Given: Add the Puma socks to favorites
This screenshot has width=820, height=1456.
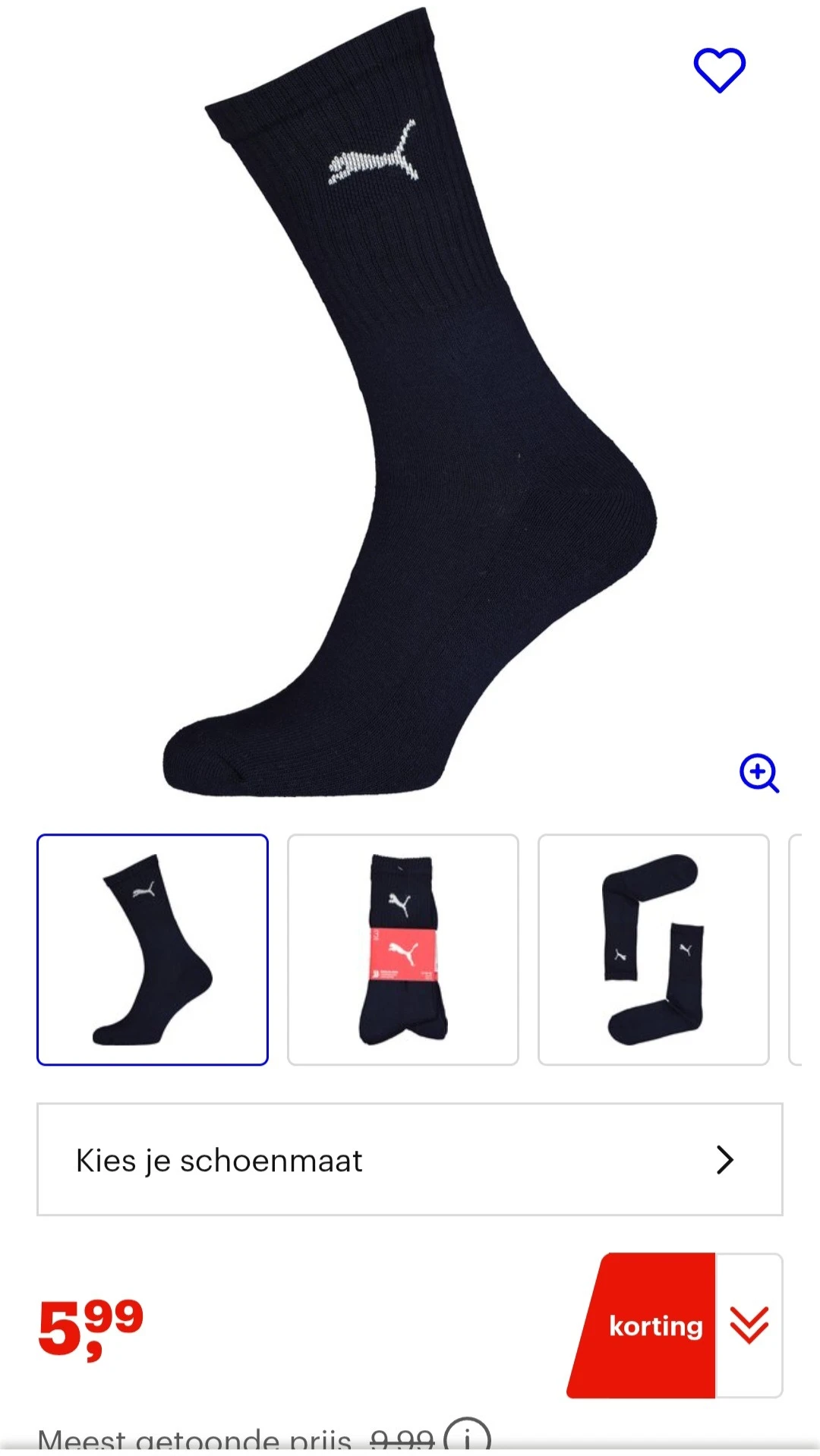Looking at the screenshot, I should pos(719,70).
